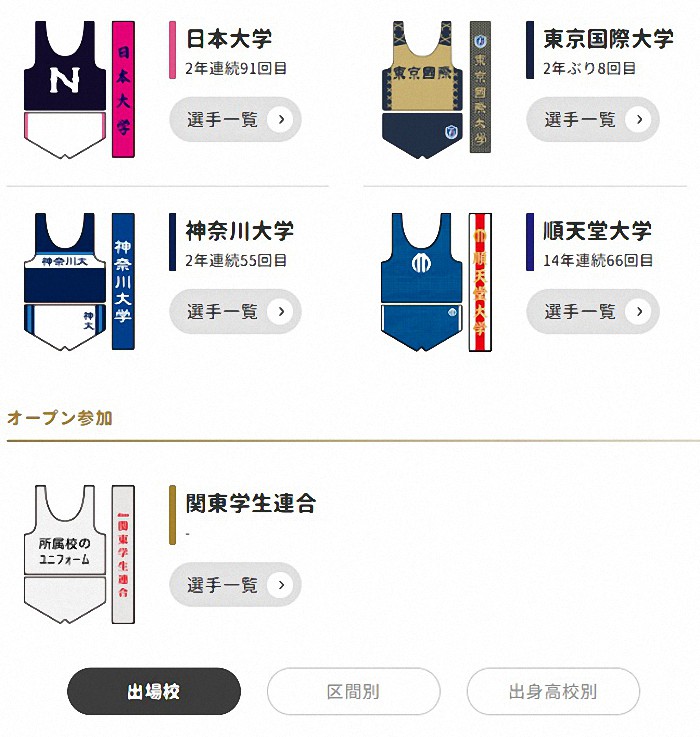This screenshot has width=700, height=737.
Task: View 選手一覧 of 順天堂大学
Action: click(x=592, y=311)
